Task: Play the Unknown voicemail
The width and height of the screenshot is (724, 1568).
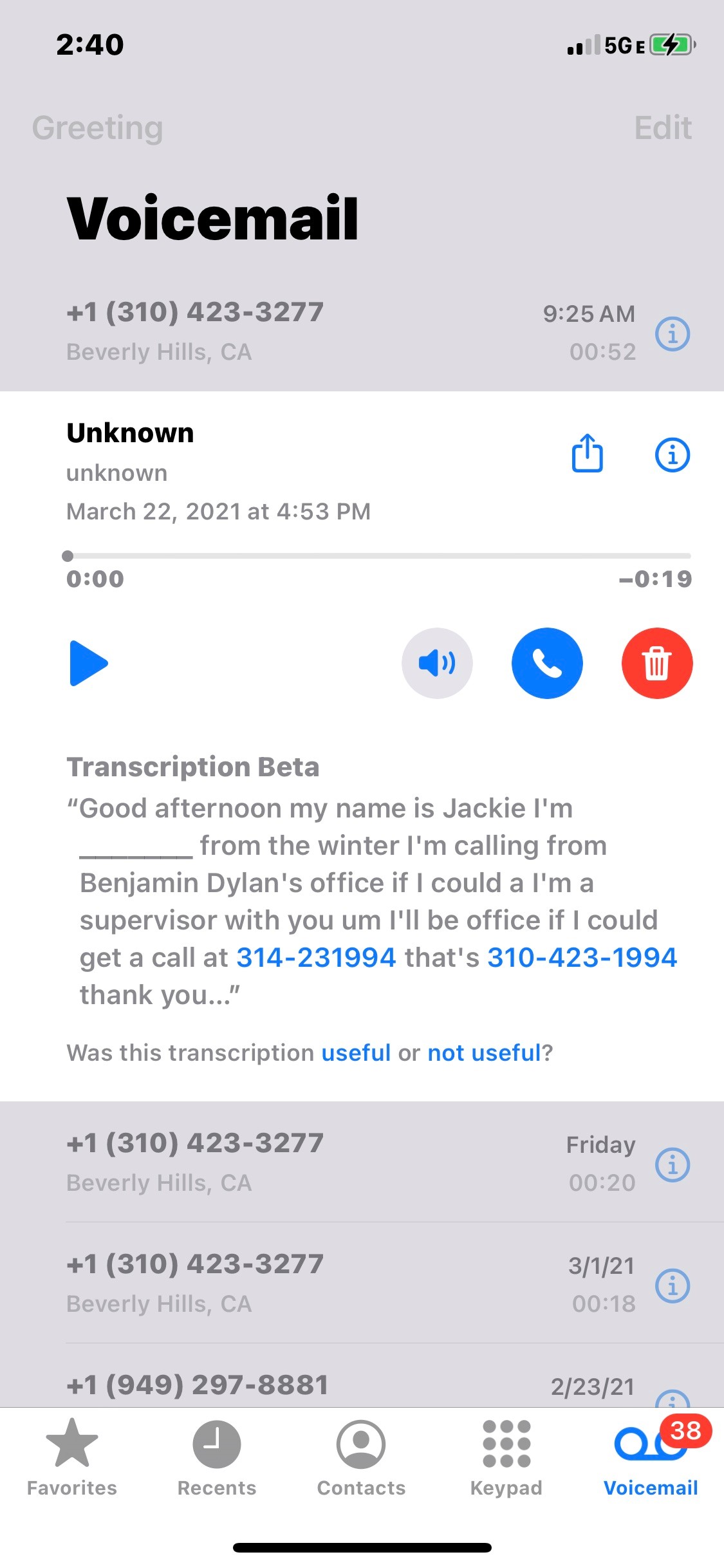Action: coord(88,663)
